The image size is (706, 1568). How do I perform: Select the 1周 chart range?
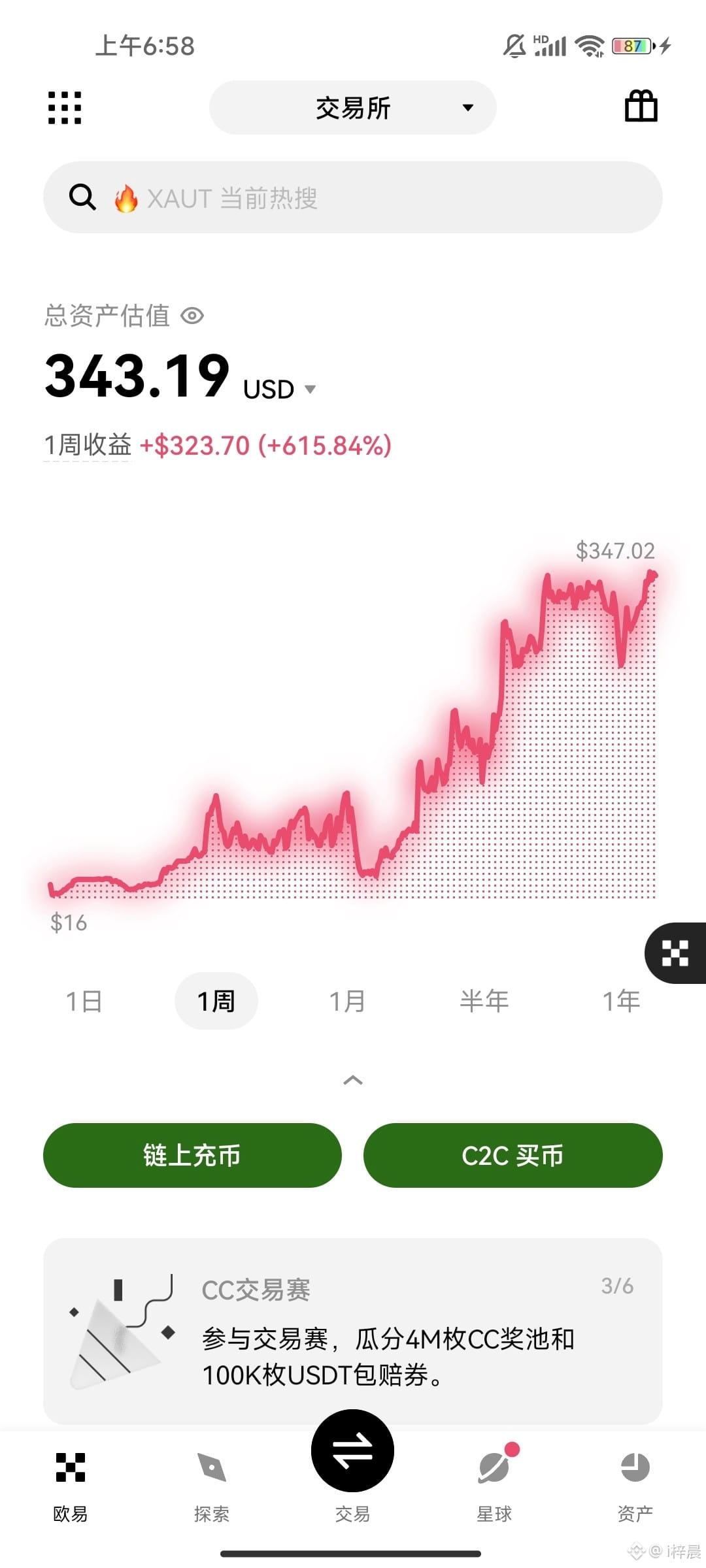tap(216, 1001)
